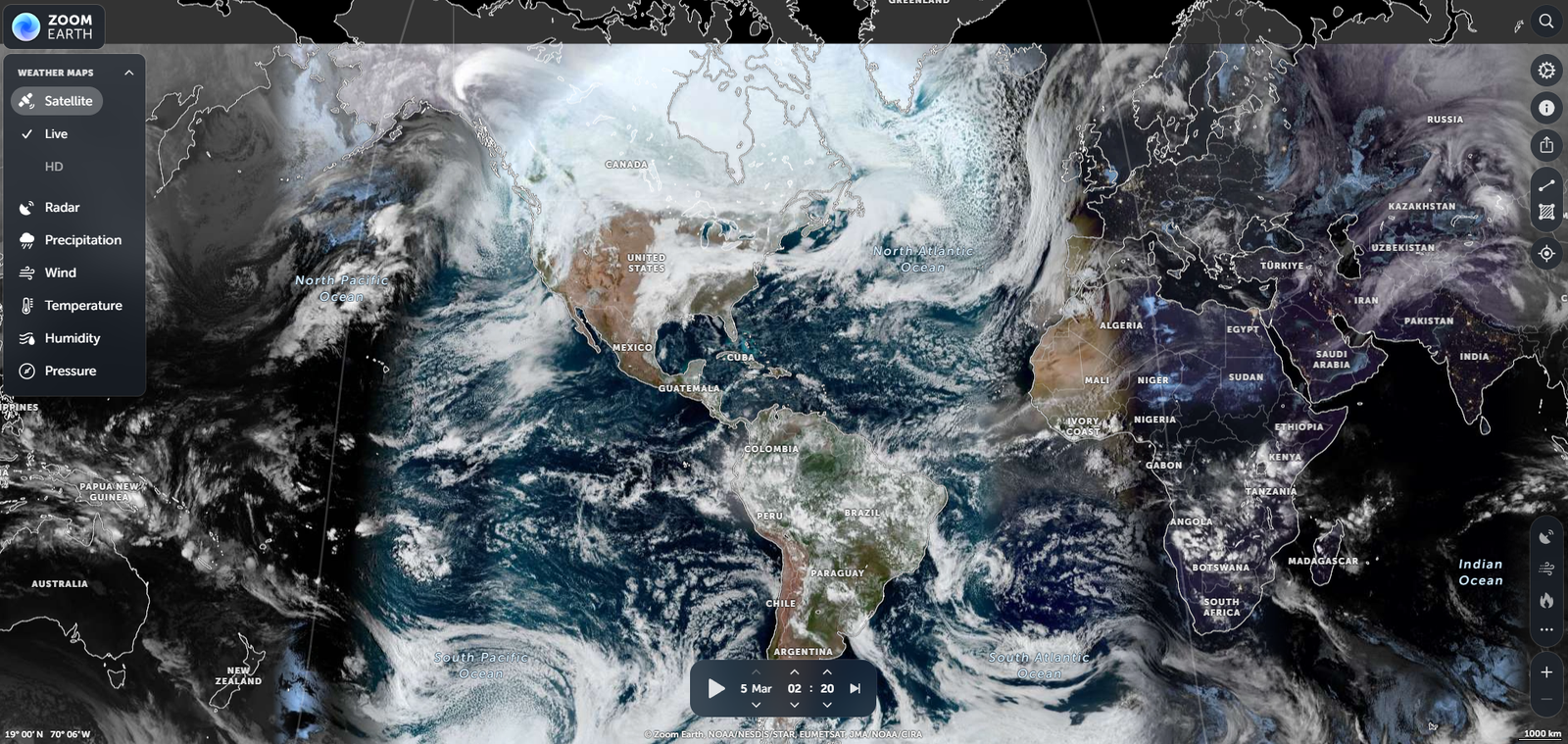Show the Temperature map
The image size is (1568, 744).
click(82, 306)
